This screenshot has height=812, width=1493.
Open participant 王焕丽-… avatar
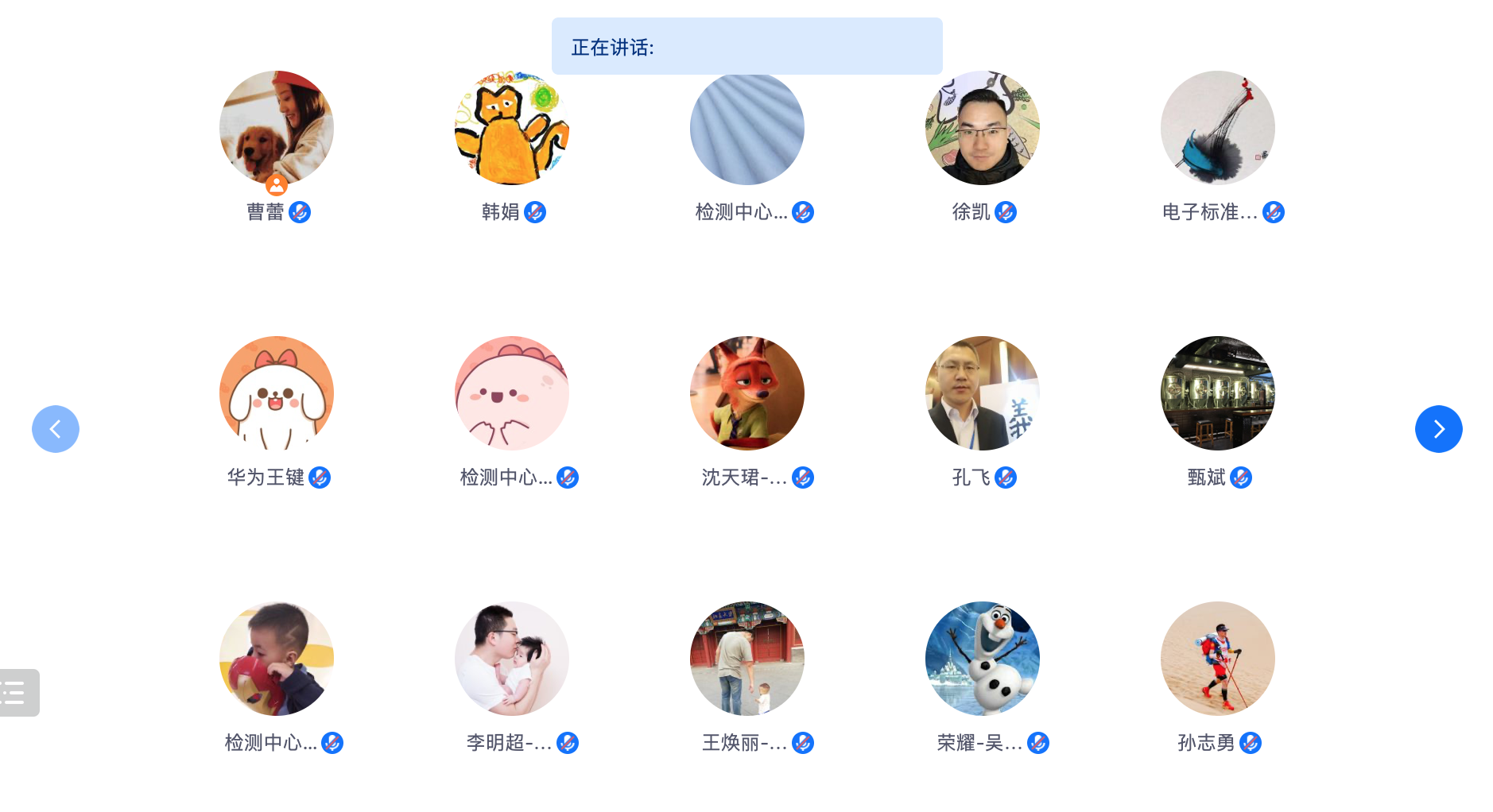point(747,659)
